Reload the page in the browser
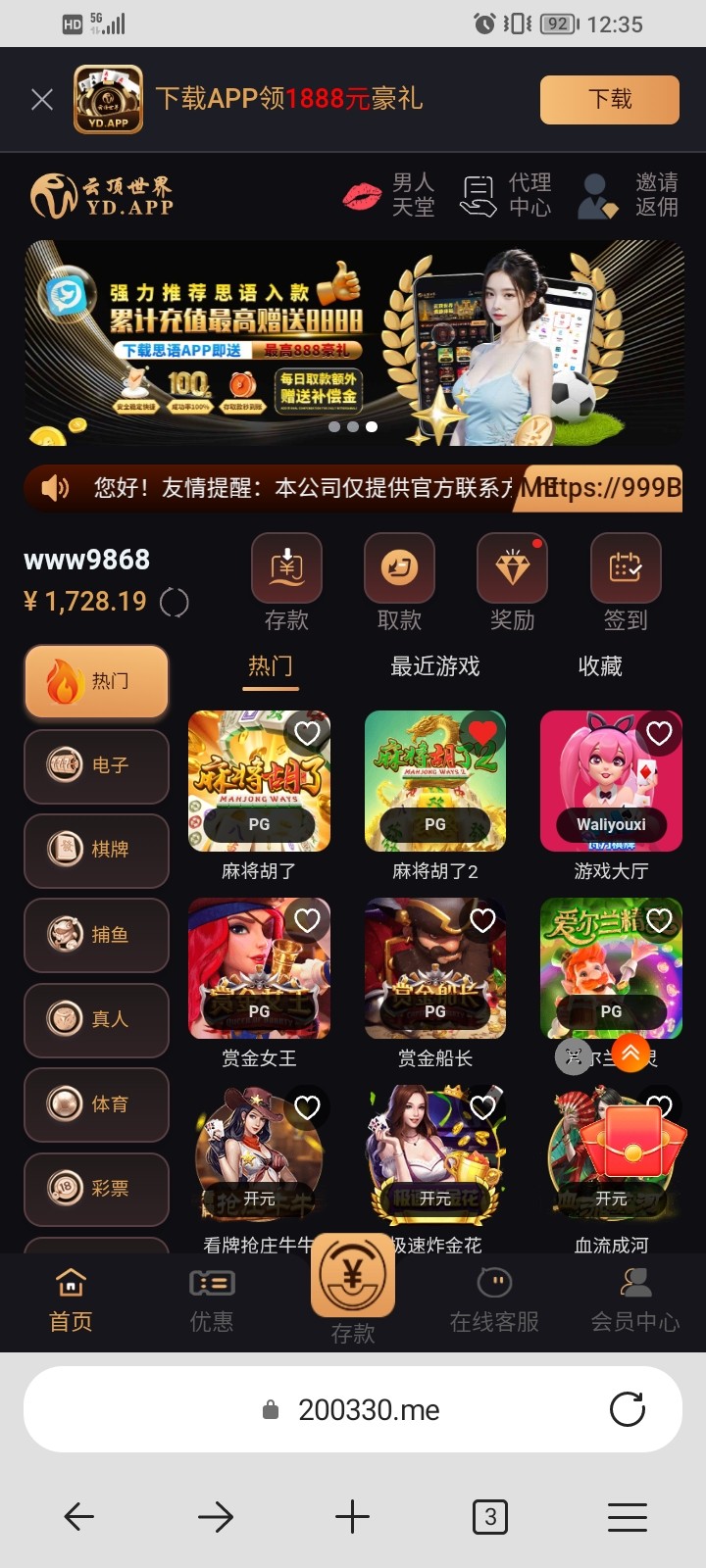 628,1409
